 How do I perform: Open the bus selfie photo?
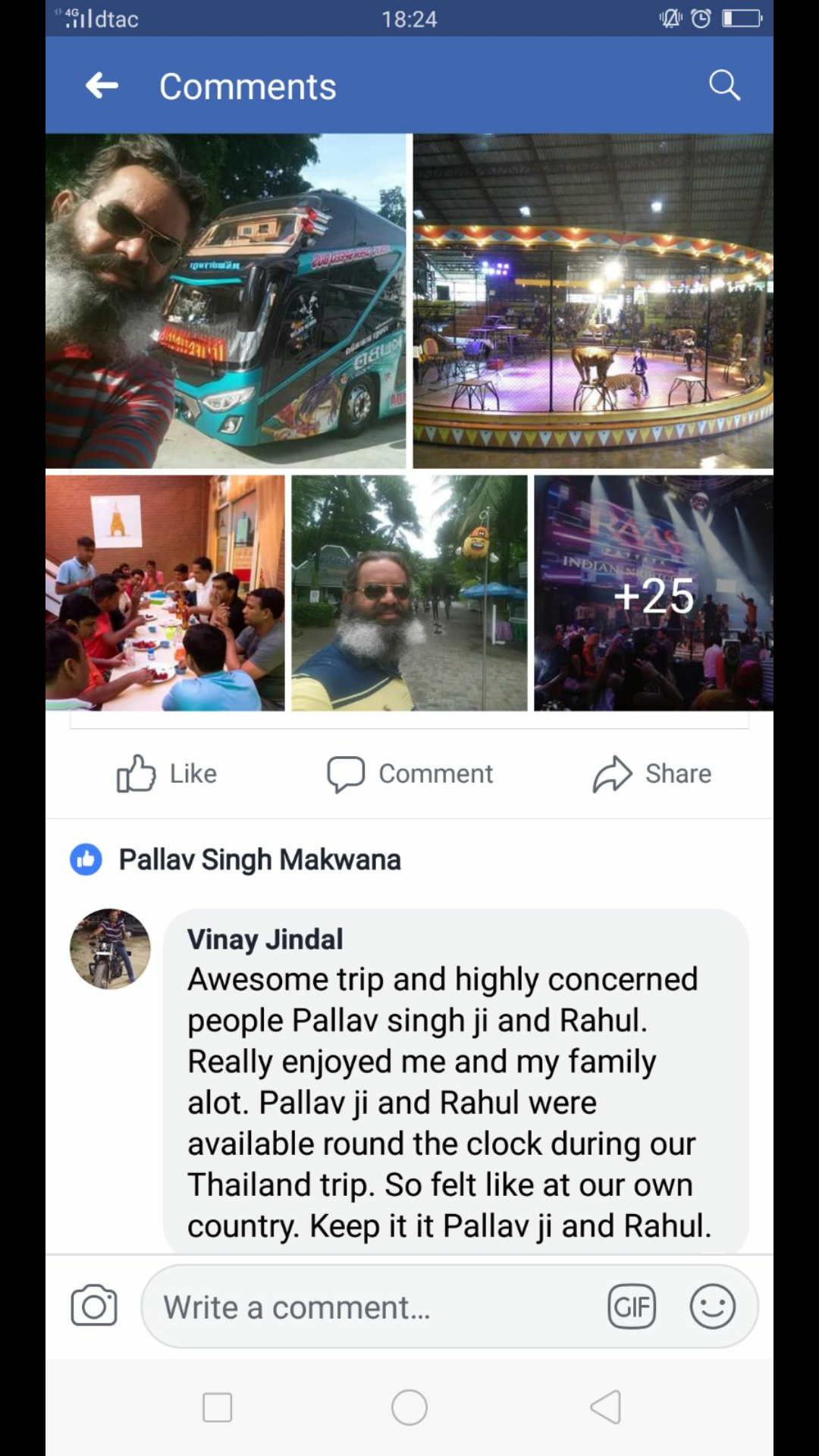click(225, 301)
